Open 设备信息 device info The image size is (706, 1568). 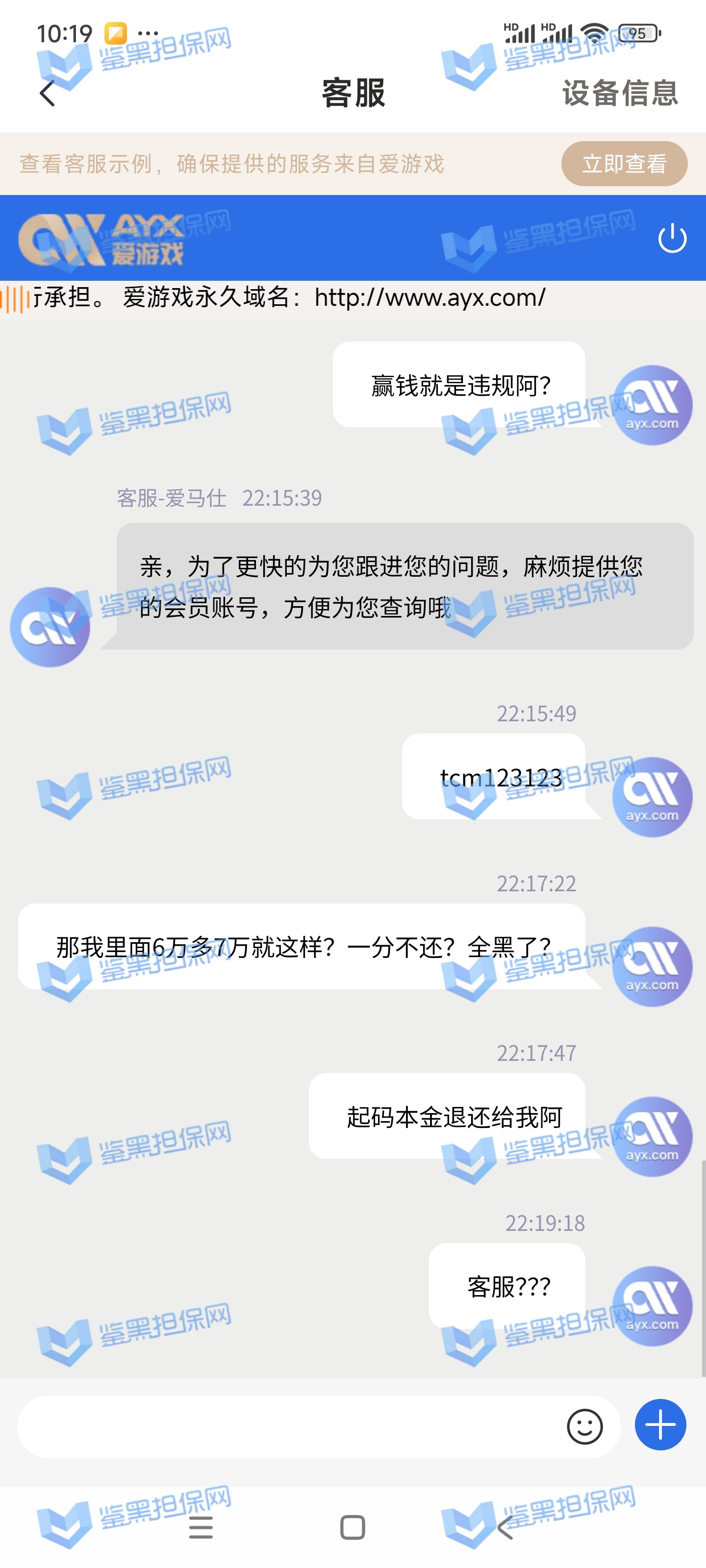(x=620, y=93)
